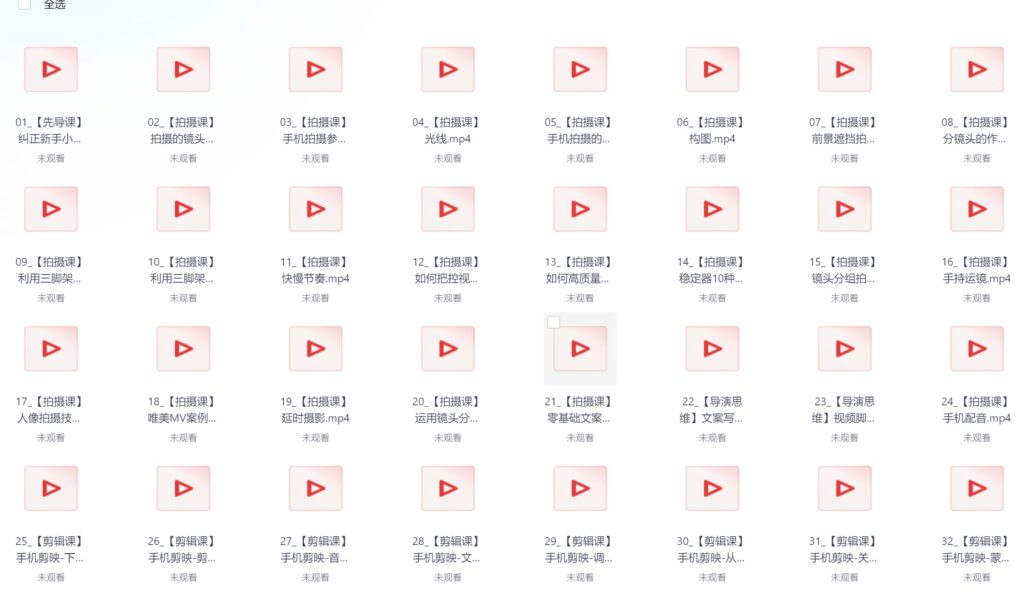The image size is (1024, 592).
Task: Open video 02_【拍摄课】拍摄的镜头...
Action: click(x=184, y=70)
